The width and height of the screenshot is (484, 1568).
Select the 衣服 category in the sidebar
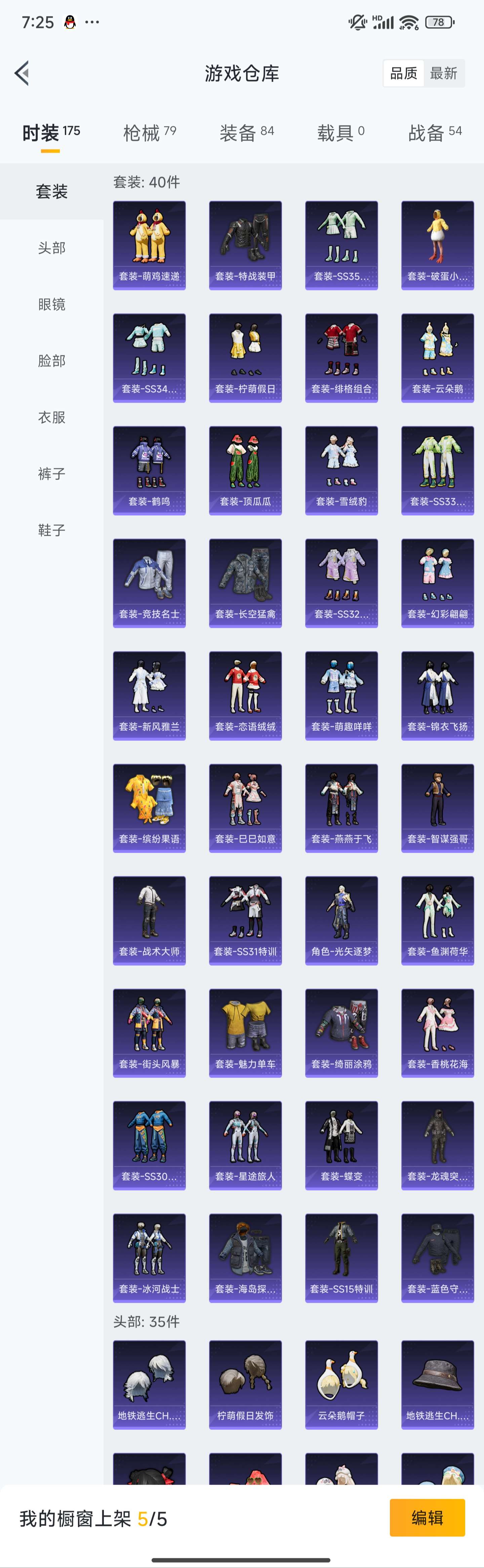click(52, 417)
